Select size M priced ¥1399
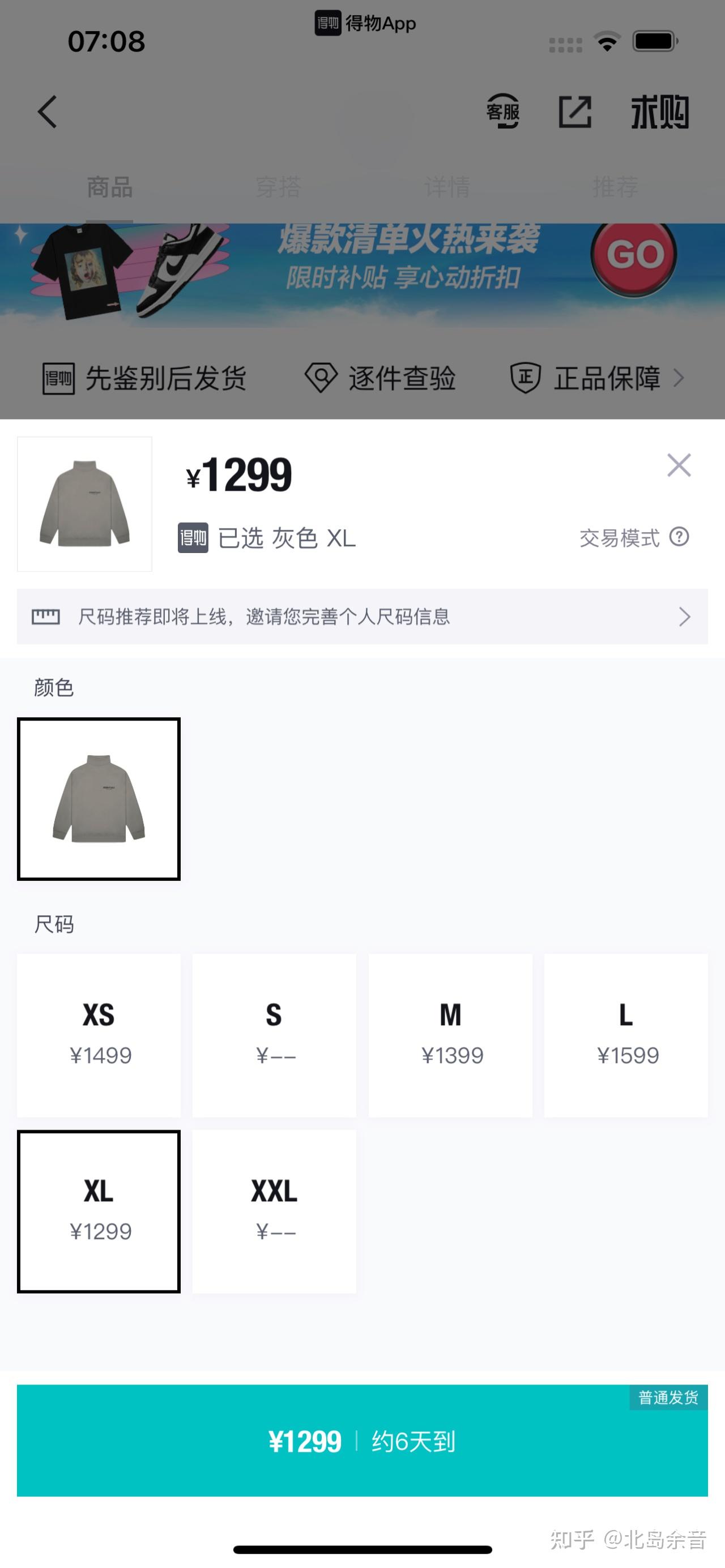Image resolution: width=725 pixels, height=1568 pixels. pyautogui.click(x=450, y=1035)
